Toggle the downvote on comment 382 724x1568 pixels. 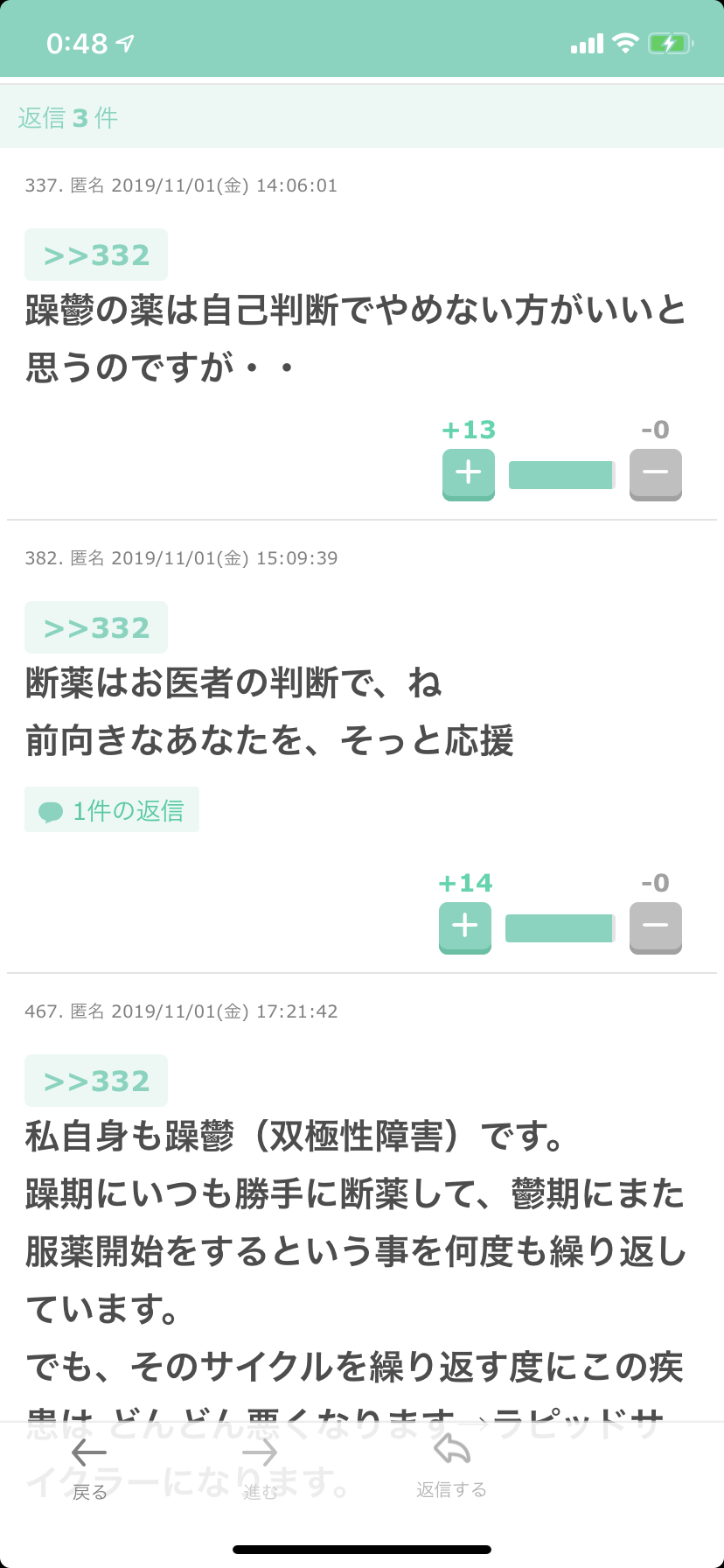click(x=655, y=927)
